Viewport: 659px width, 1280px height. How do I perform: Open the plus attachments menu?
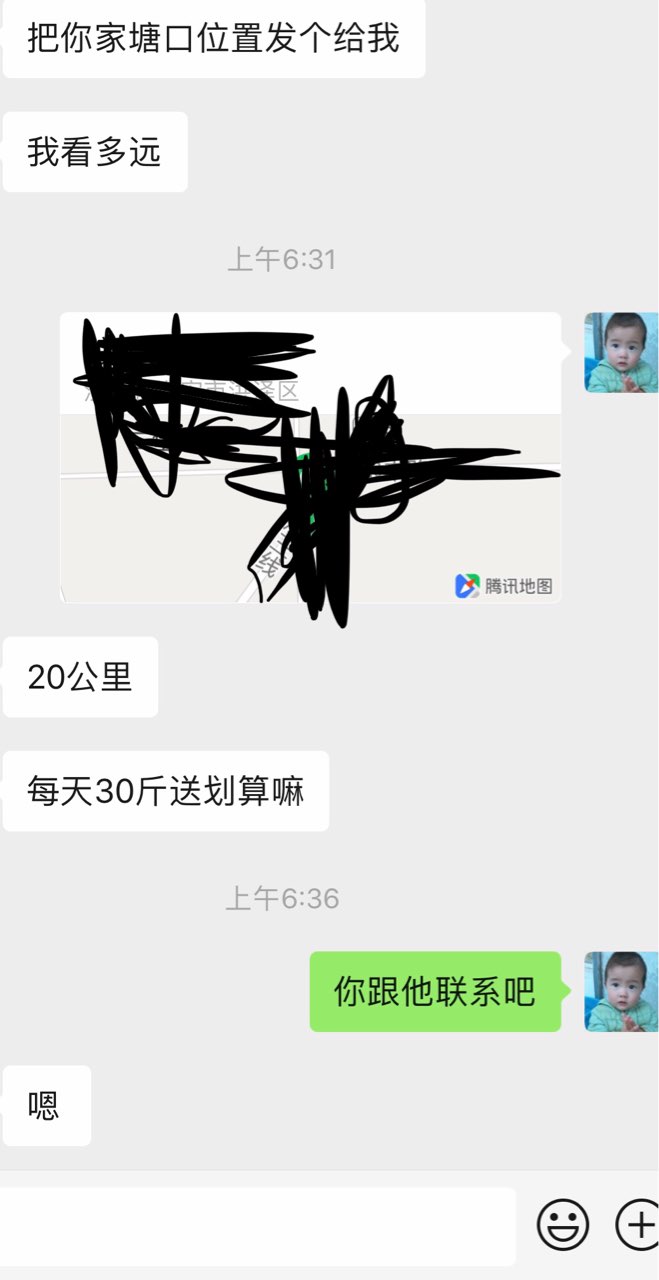coord(637,1225)
